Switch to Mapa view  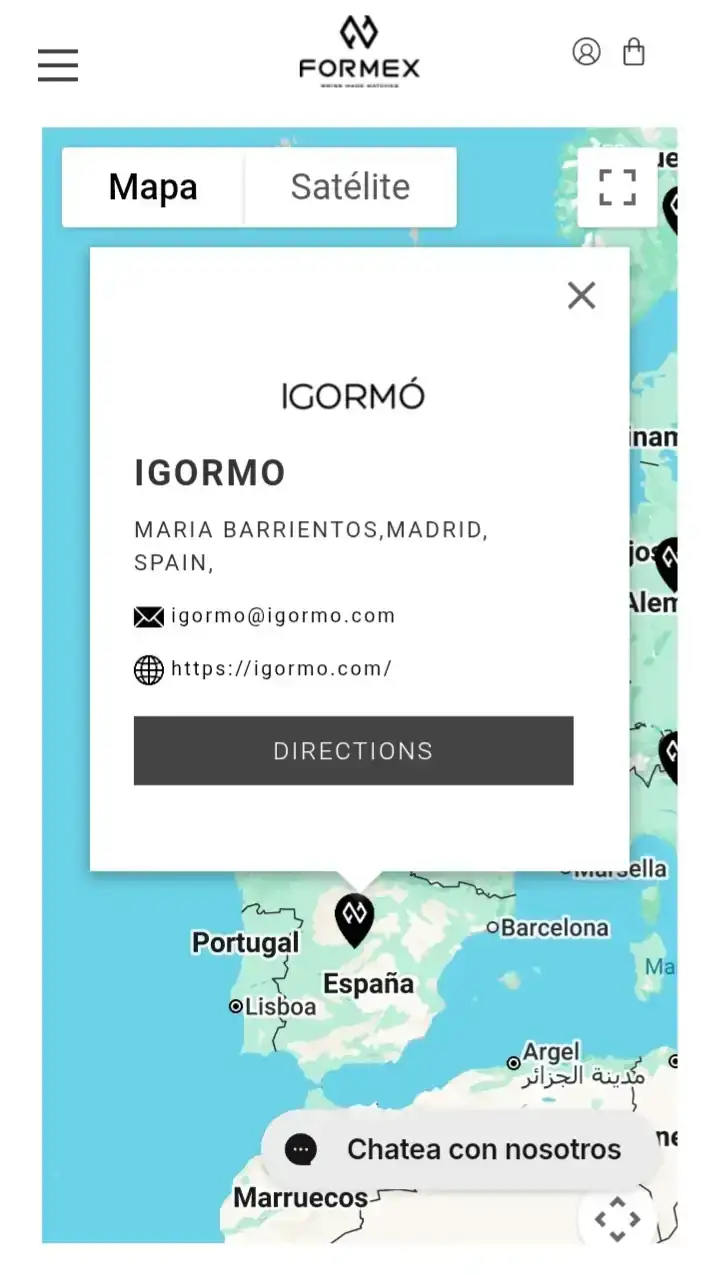coord(153,187)
